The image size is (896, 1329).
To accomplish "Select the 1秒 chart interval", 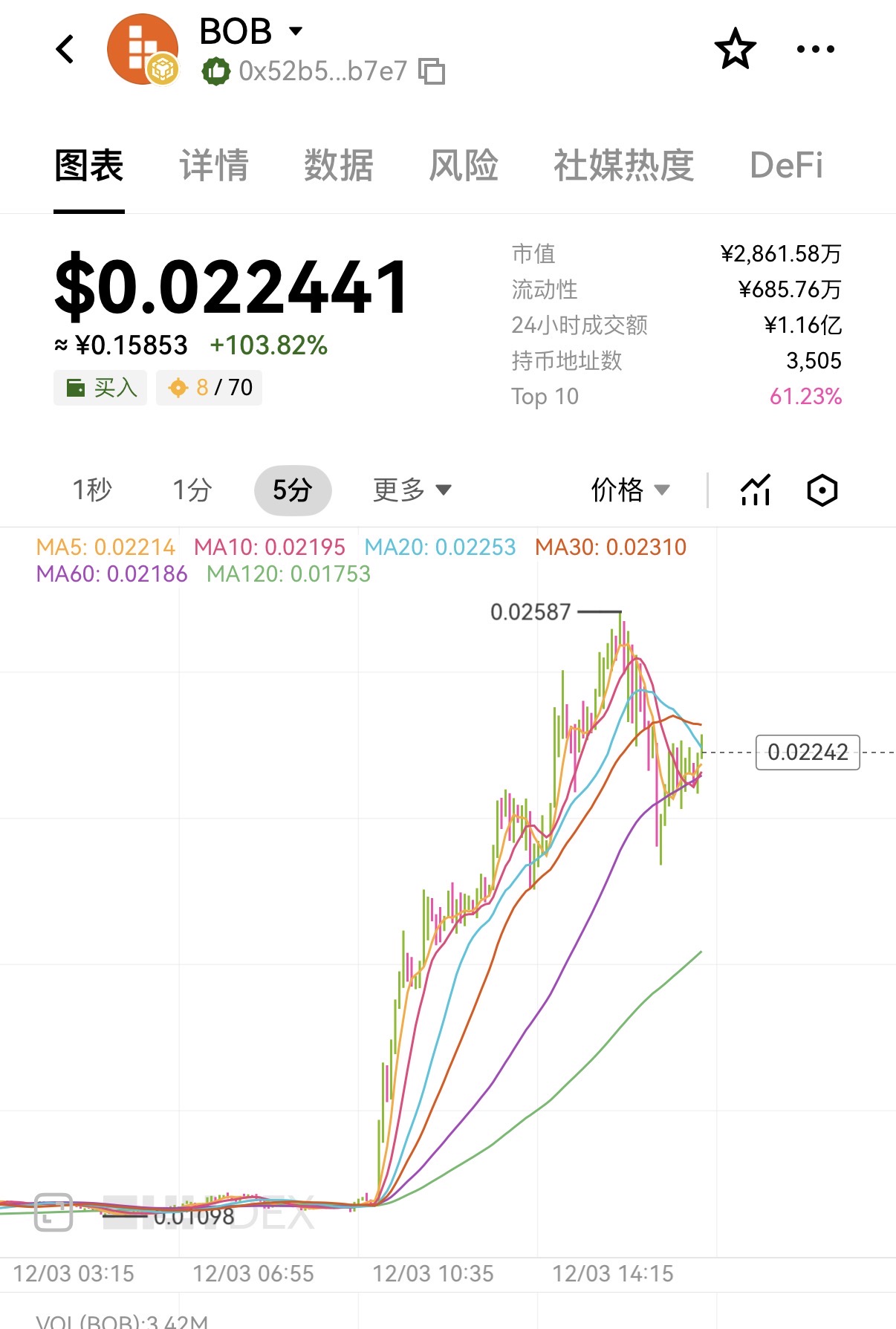I will point(92,490).
